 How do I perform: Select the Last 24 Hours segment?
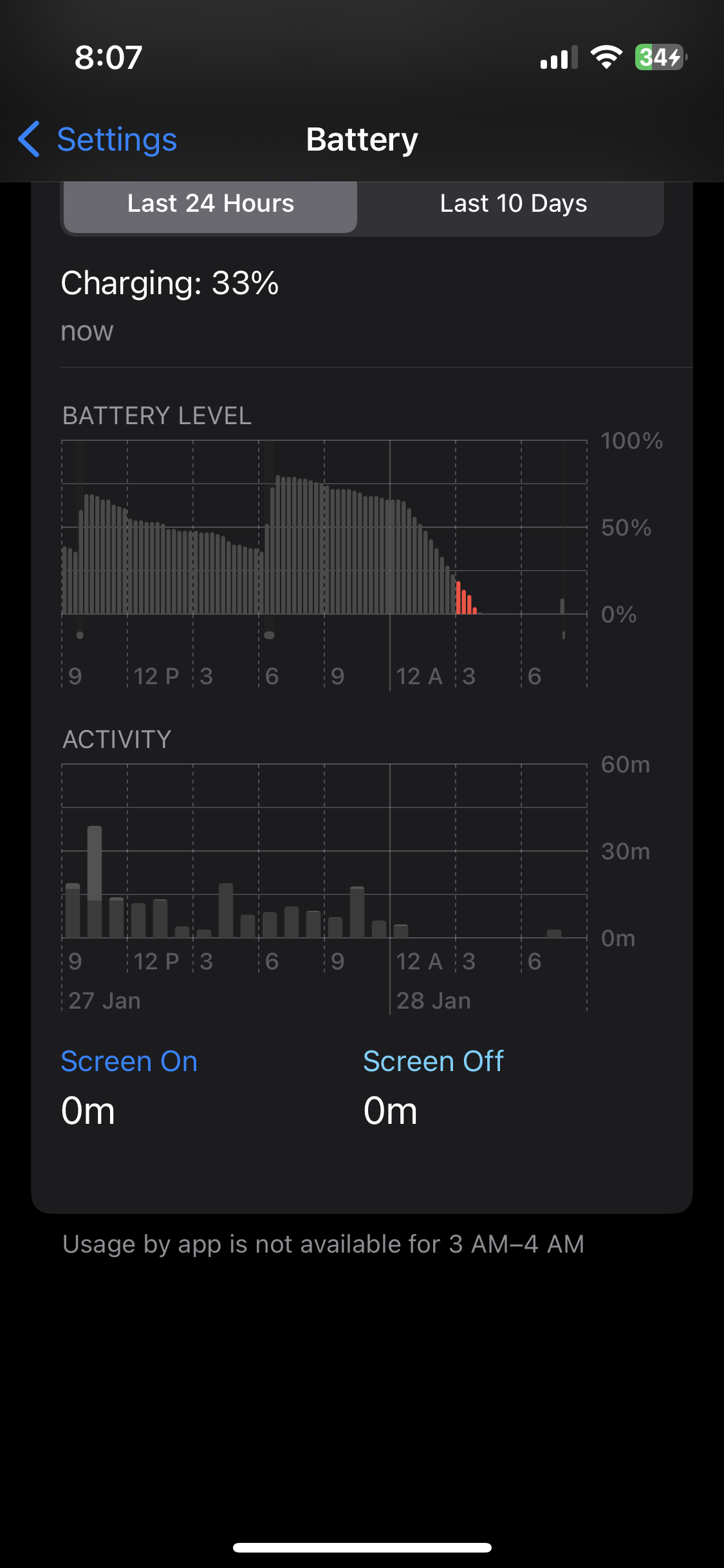tap(210, 204)
